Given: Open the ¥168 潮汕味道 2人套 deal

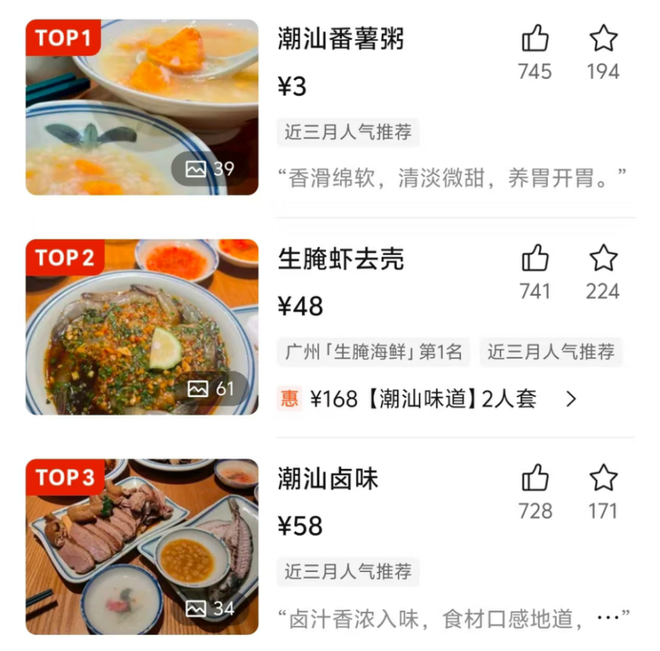Looking at the screenshot, I should point(430,399).
